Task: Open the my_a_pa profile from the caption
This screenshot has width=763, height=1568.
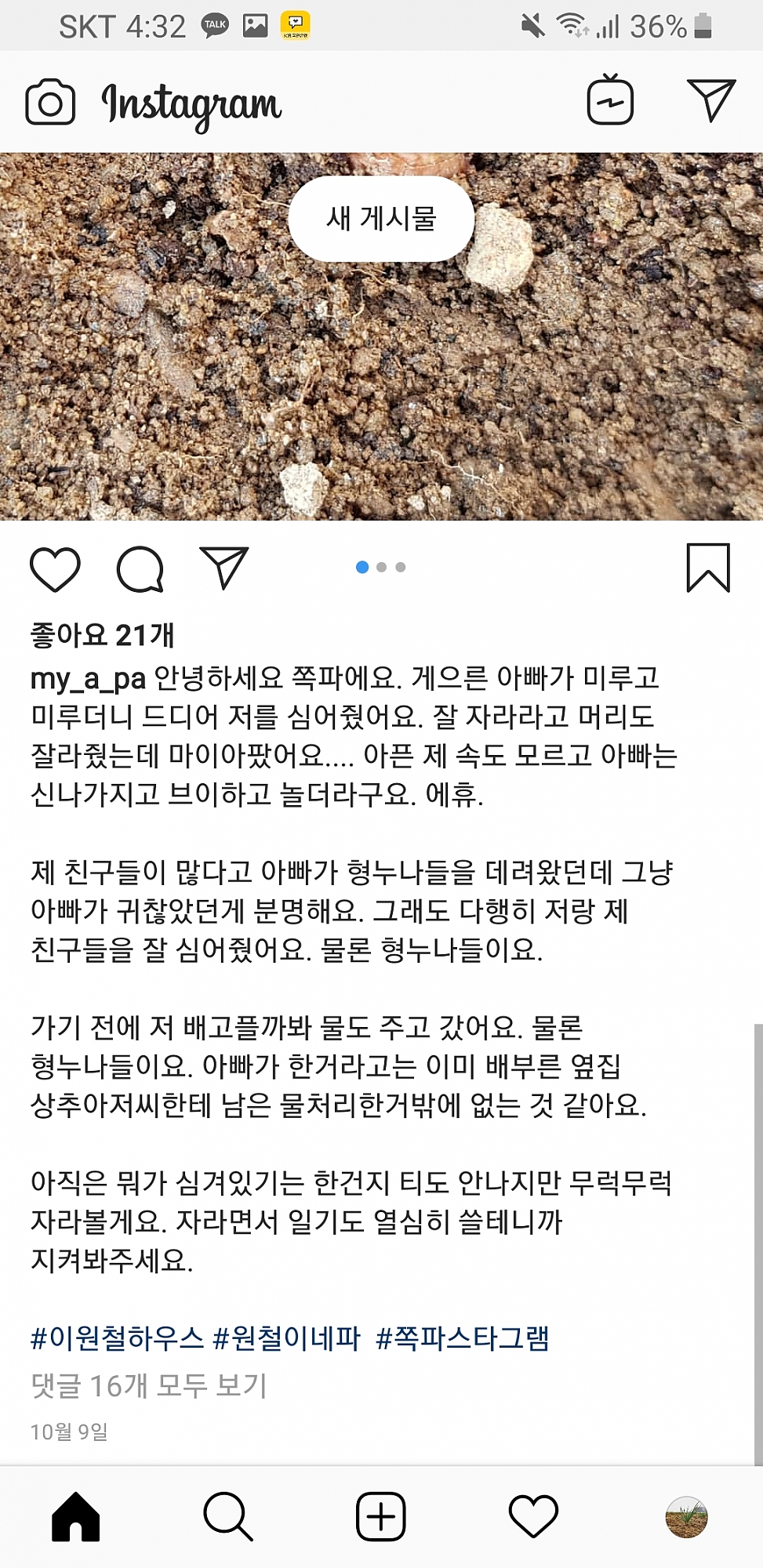Action: (x=88, y=678)
